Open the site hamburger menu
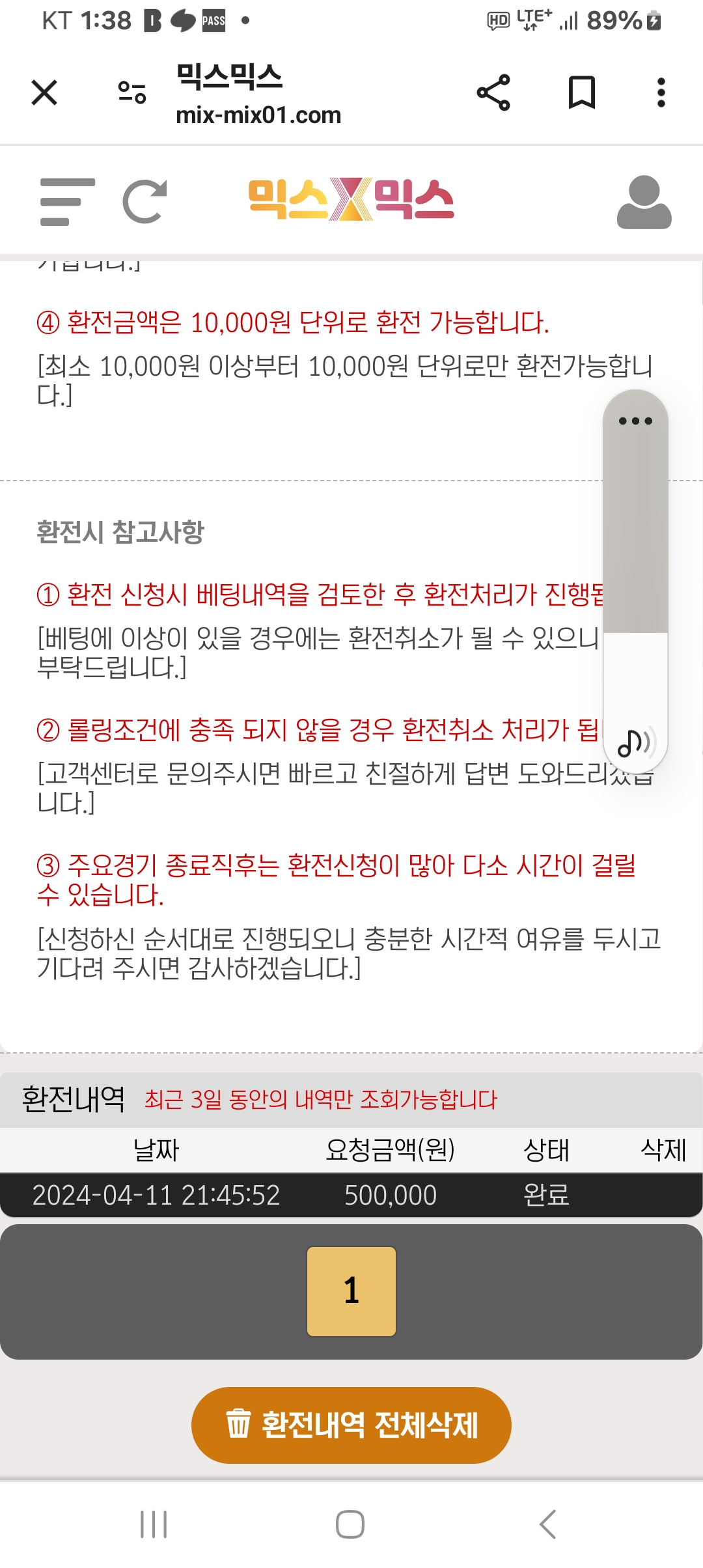Screen dimensions: 703x1568 pyautogui.click(x=67, y=202)
